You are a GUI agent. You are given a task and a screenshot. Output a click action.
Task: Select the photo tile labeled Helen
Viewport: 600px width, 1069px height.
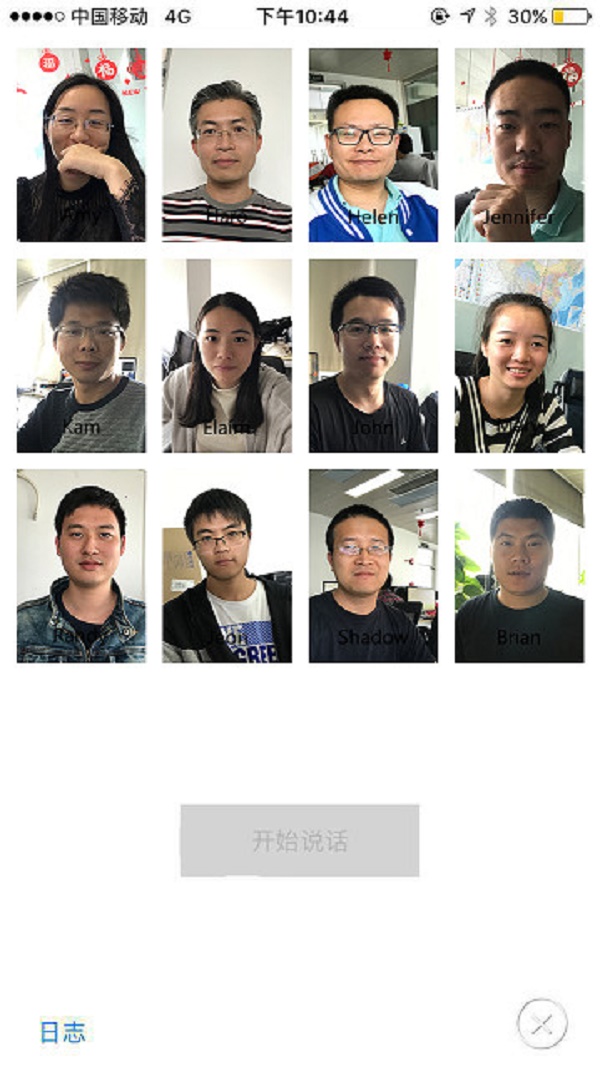click(x=372, y=145)
